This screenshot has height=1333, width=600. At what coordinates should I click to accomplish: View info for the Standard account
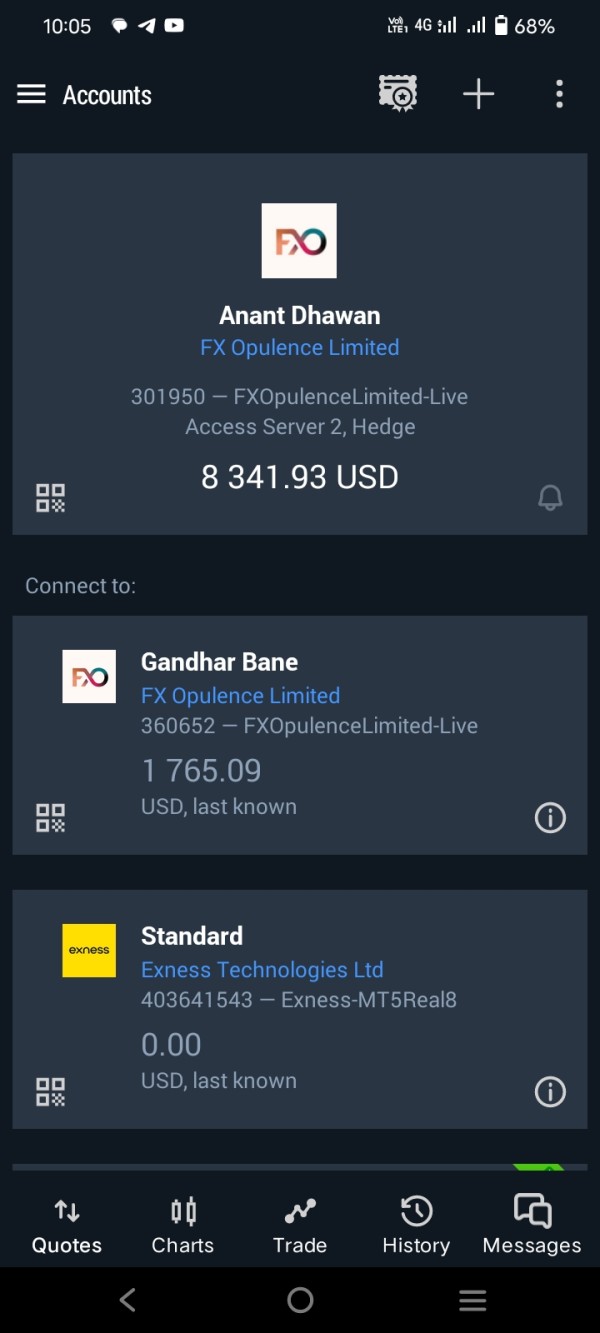pos(550,1092)
